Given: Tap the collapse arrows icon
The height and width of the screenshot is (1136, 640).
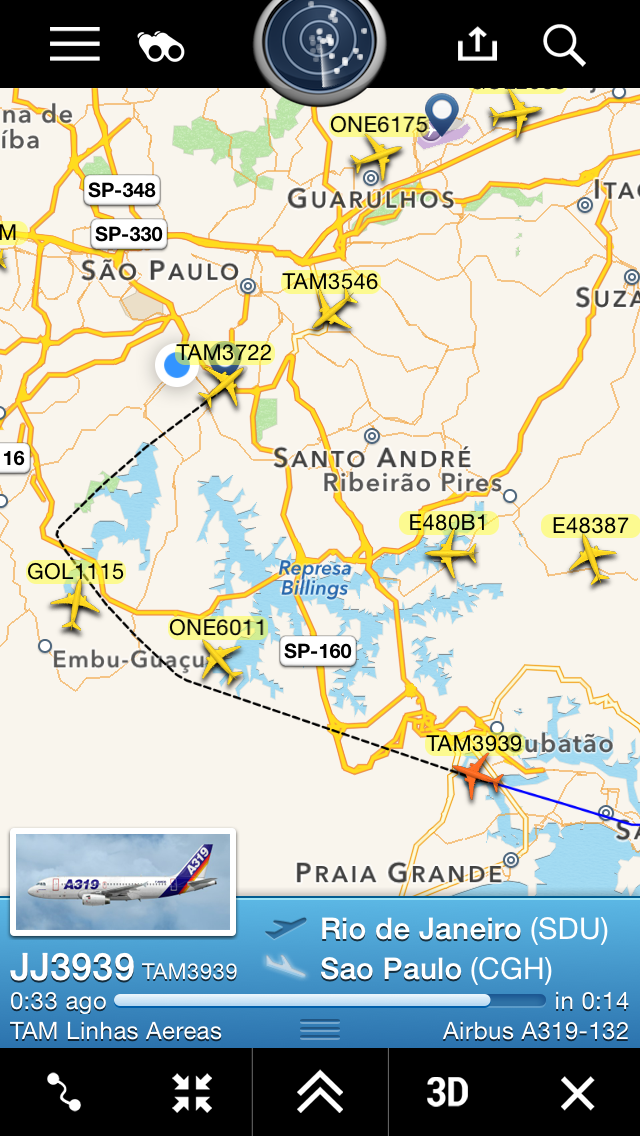Looking at the screenshot, I should click(x=191, y=1092).
